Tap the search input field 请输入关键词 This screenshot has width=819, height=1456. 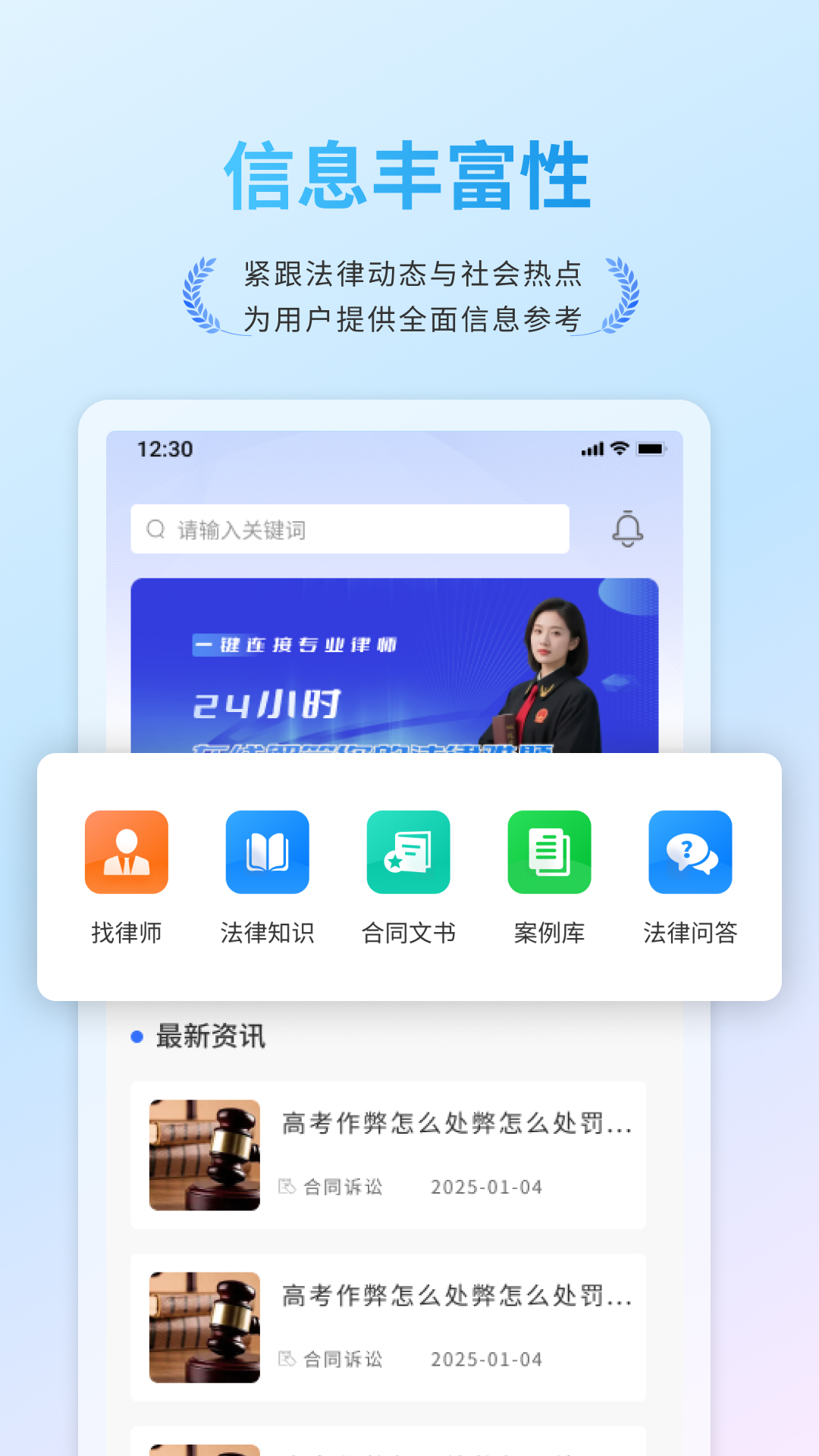[349, 529]
